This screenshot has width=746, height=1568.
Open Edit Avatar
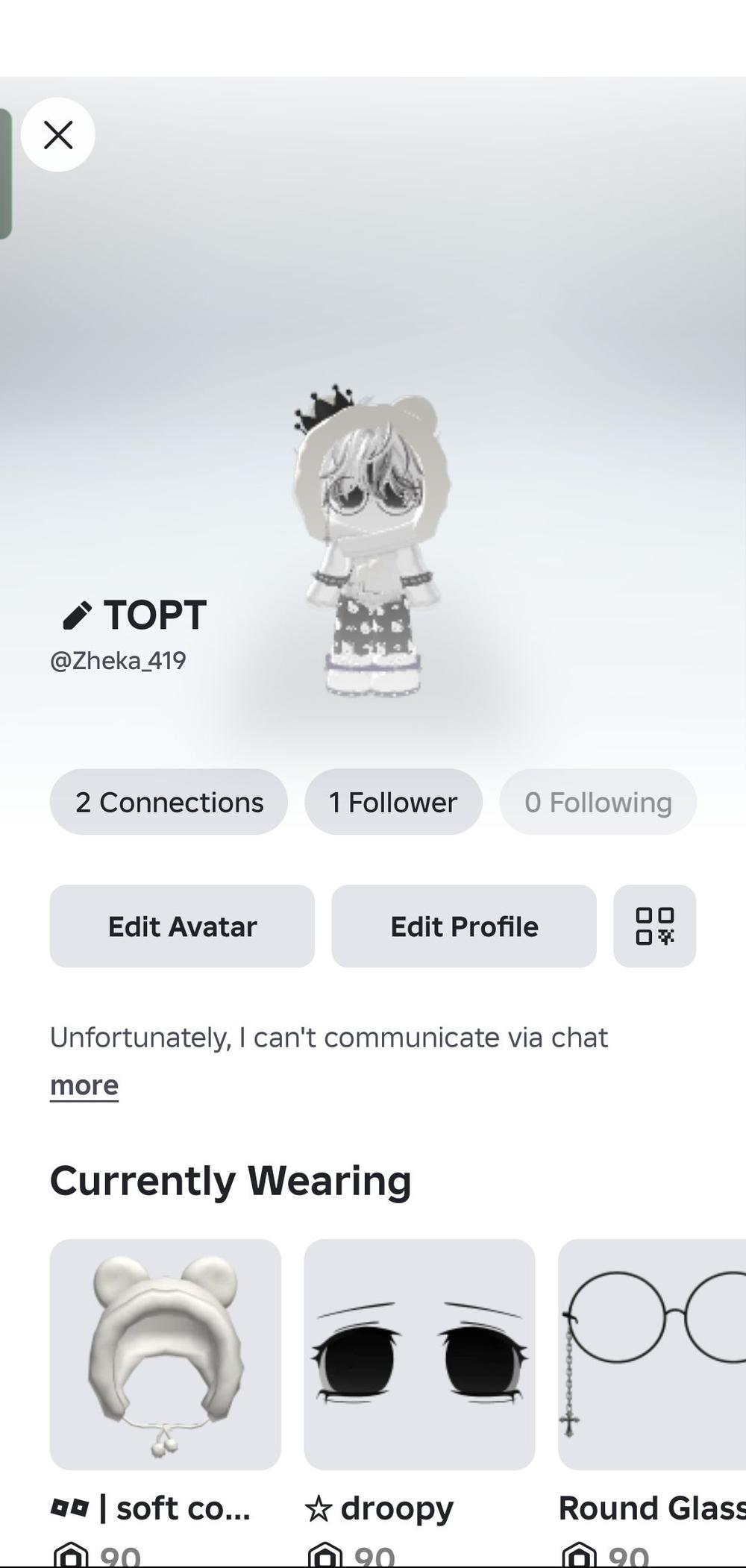pos(182,926)
